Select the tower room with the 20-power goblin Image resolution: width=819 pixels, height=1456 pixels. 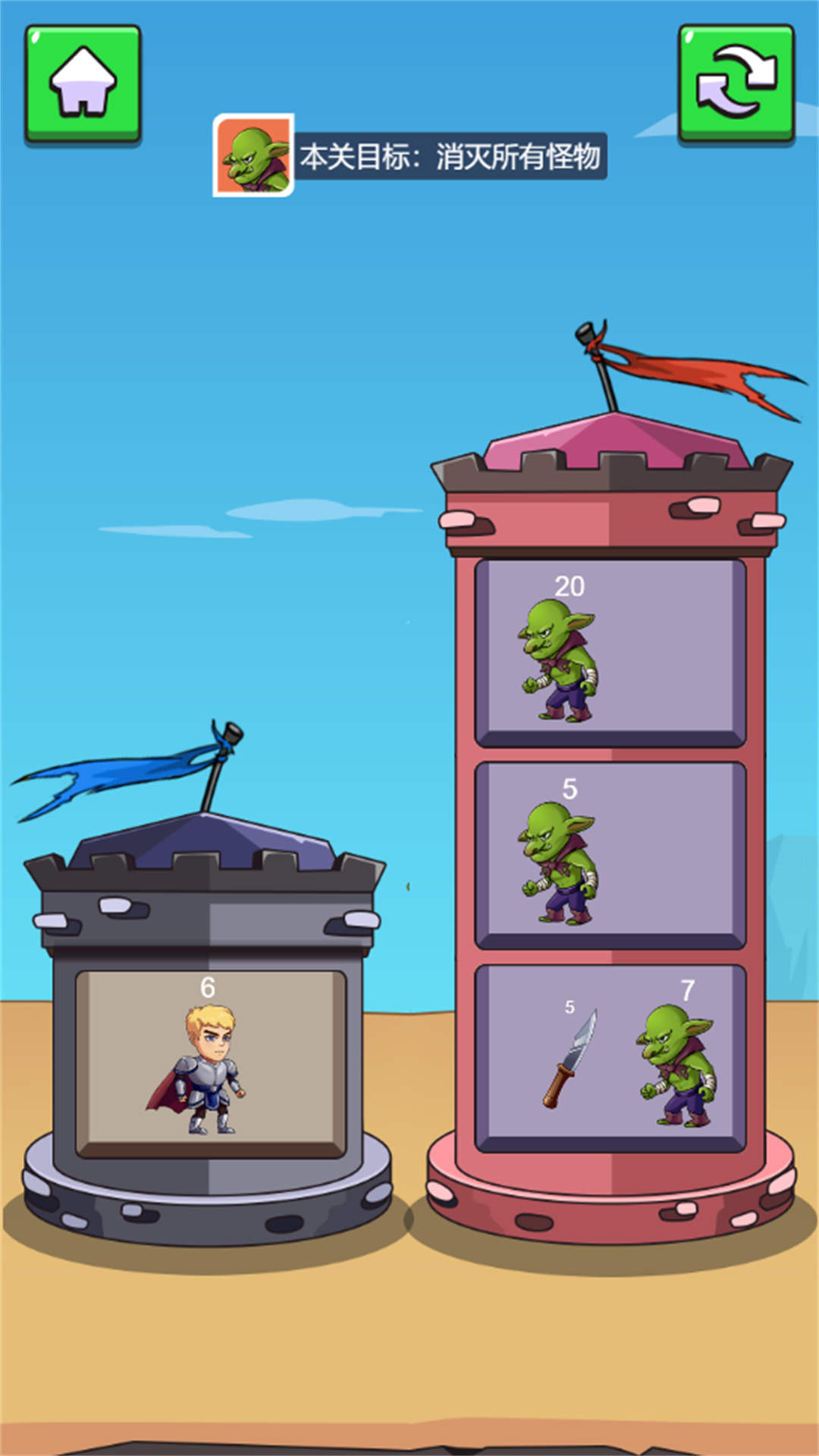pos(610,652)
